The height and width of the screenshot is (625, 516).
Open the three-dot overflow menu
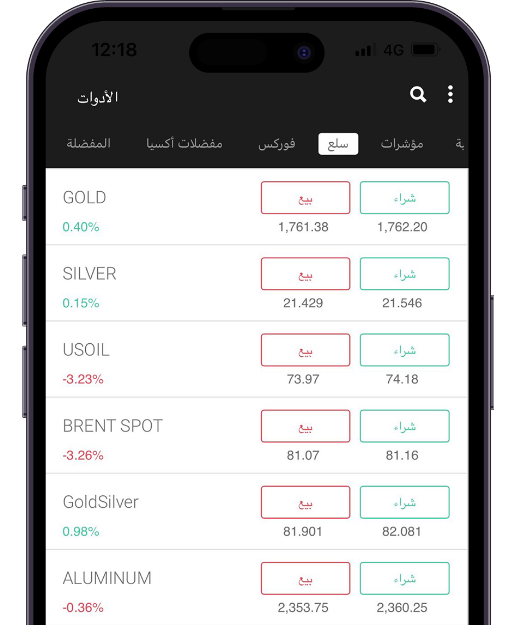(450, 94)
